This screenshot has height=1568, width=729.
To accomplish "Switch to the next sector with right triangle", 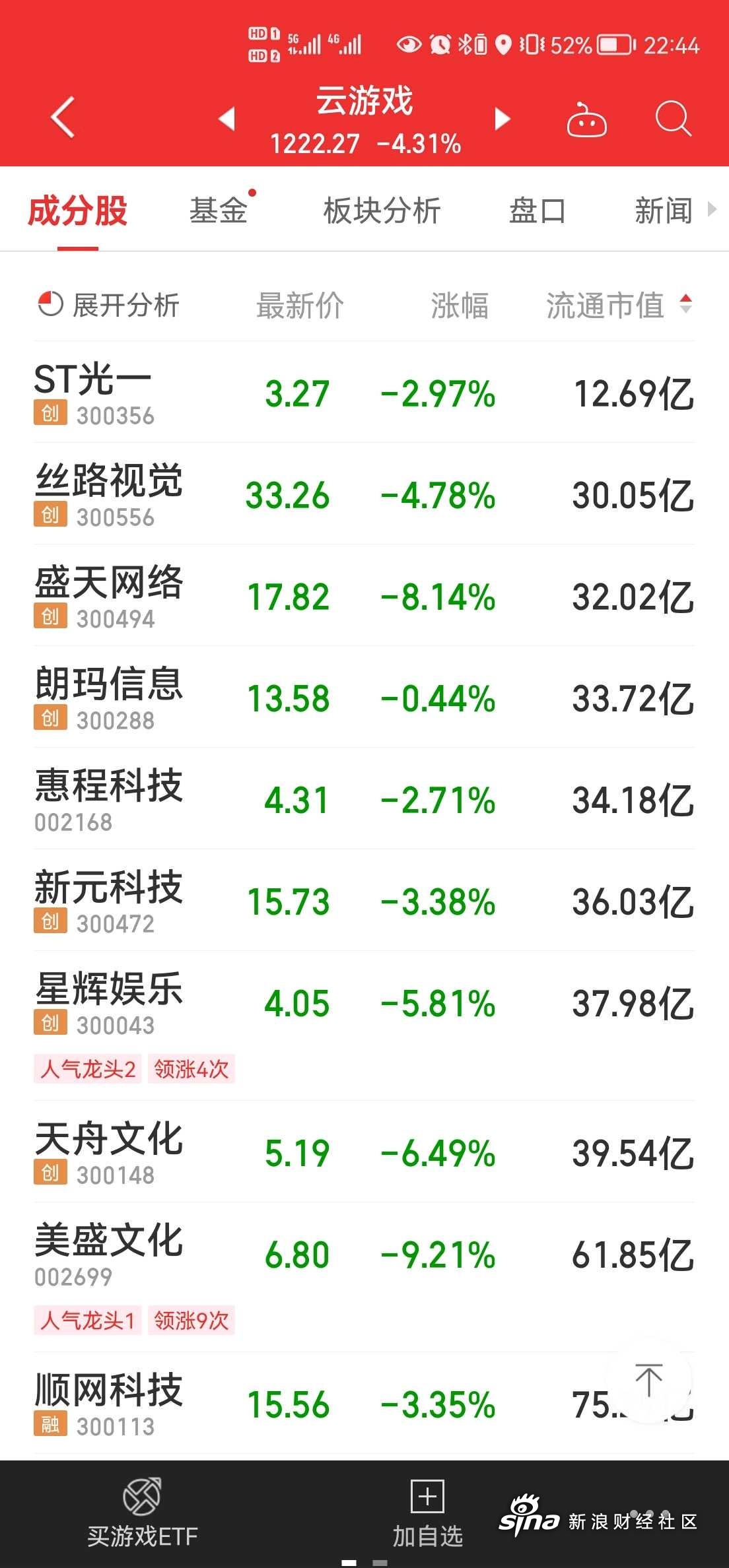I will (503, 119).
